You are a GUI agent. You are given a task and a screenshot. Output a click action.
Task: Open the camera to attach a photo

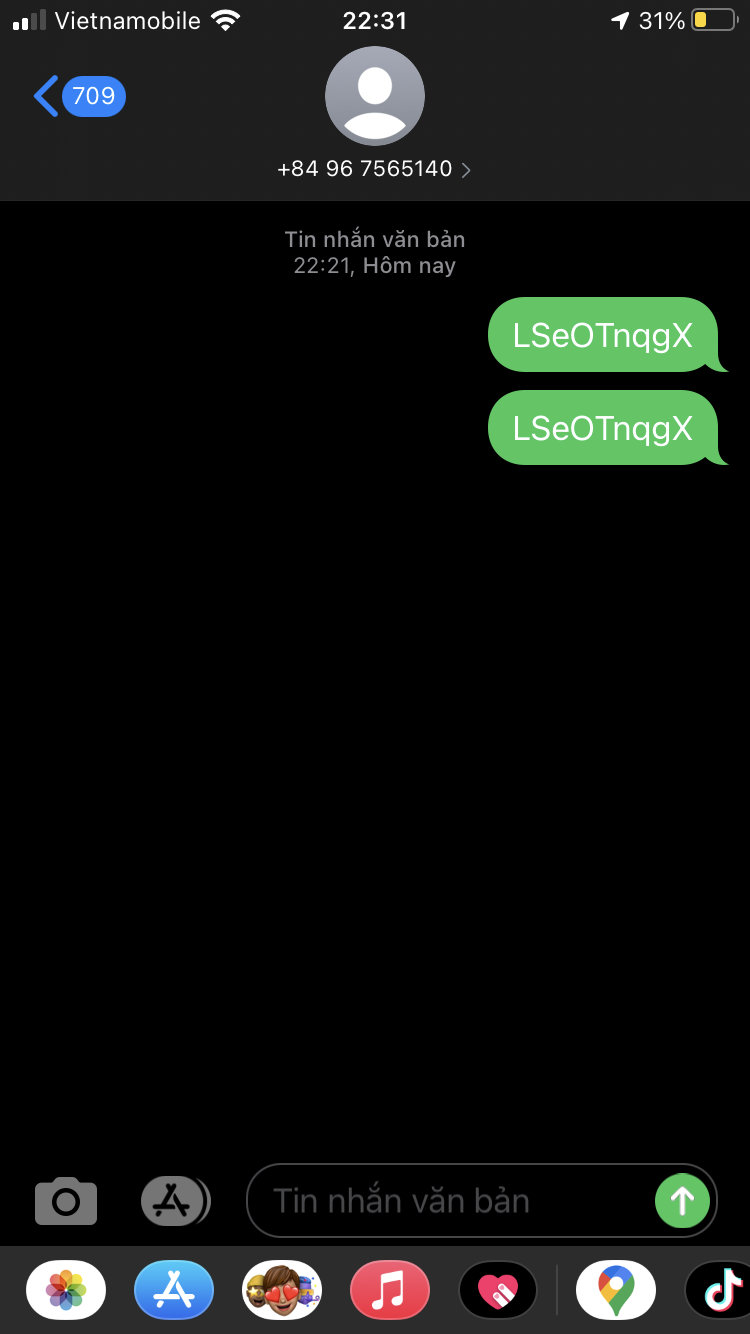pyautogui.click(x=66, y=1200)
